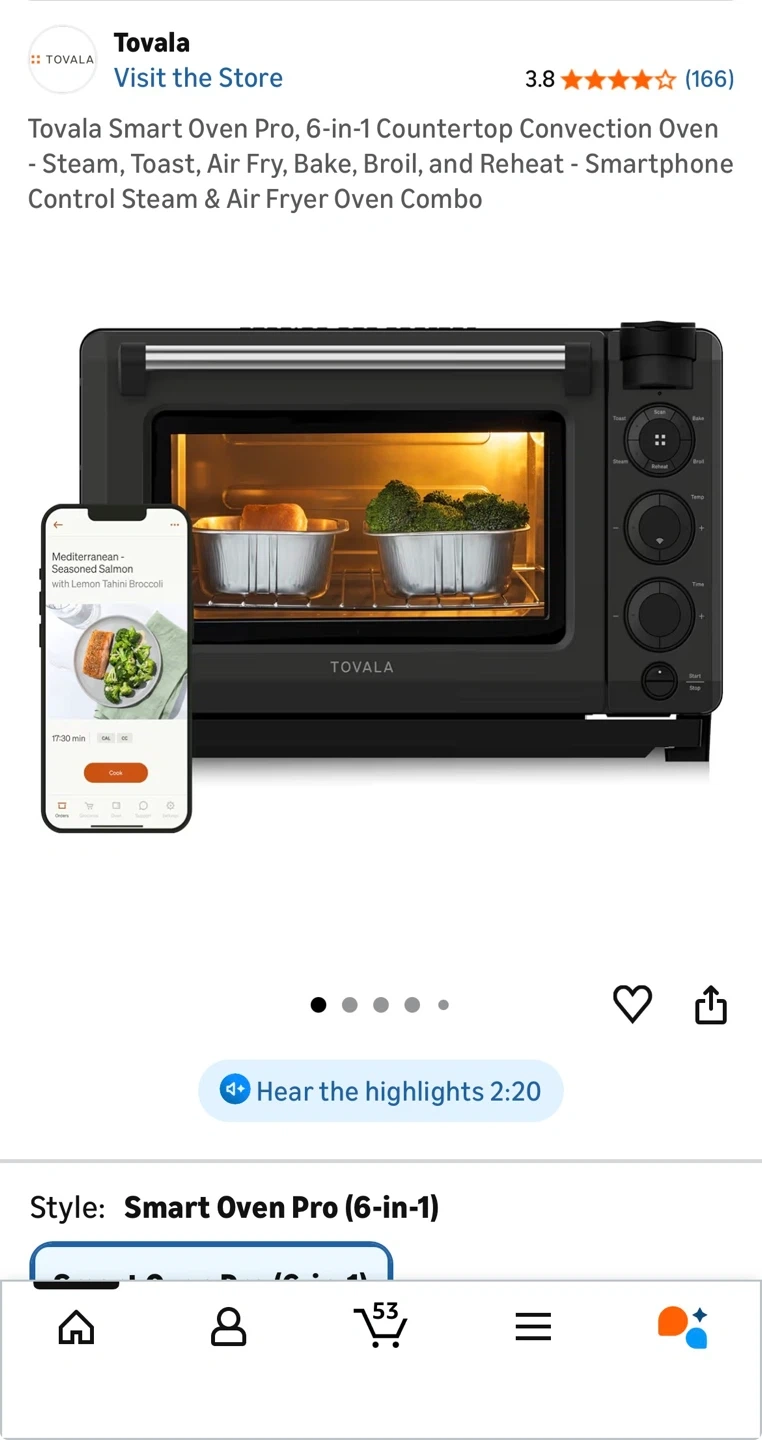Jump to second image page dot
The width and height of the screenshot is (762, 1440).
pyautogui.click(x=349, y=1005)
